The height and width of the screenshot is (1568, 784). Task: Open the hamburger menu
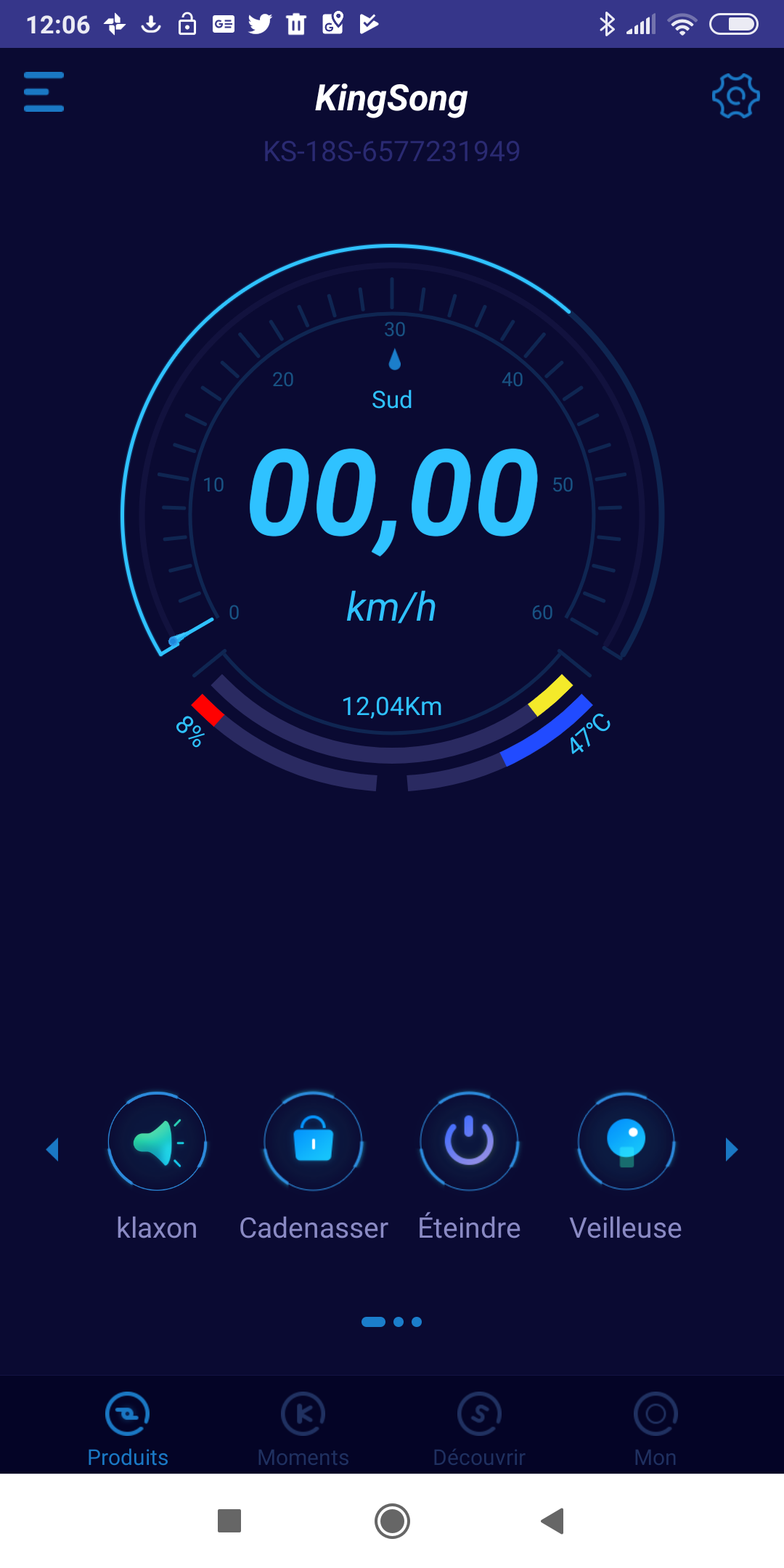pos(44,92)
